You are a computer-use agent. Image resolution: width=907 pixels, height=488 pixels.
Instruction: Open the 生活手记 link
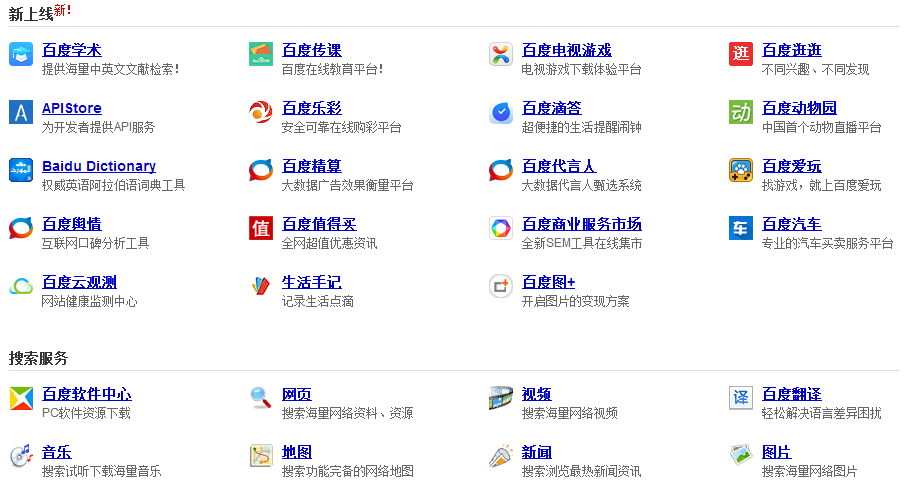click(x=311, y=282)
